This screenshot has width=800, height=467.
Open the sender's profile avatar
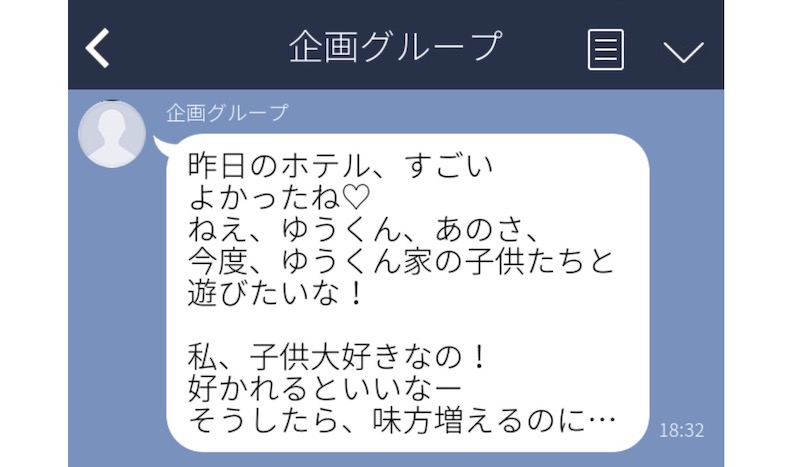pyautogui.click(x=112, y=133)
